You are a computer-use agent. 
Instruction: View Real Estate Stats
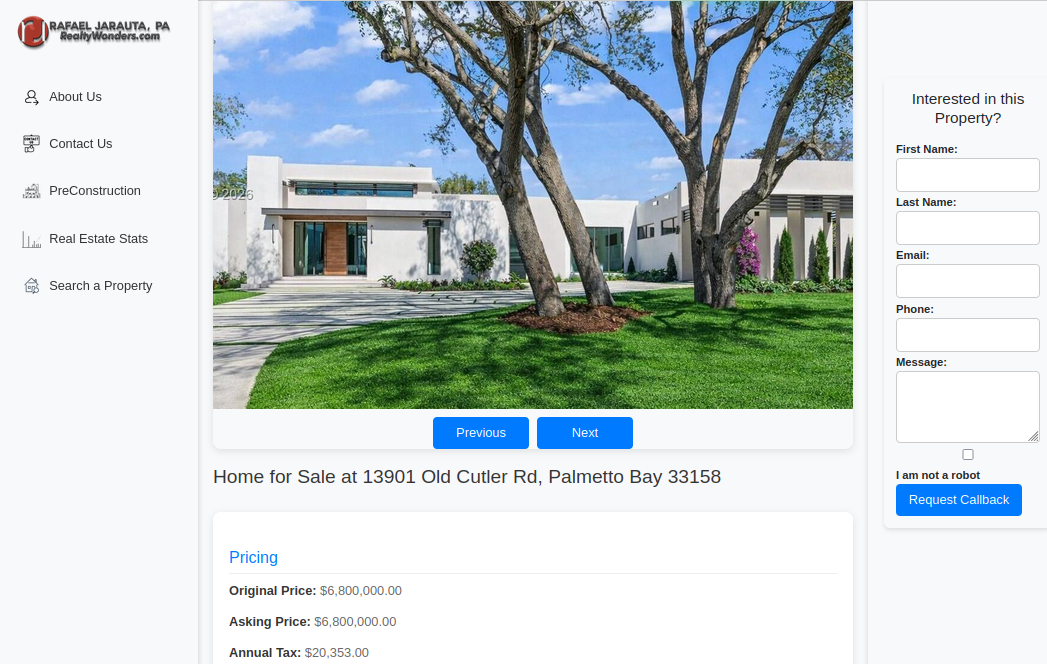click(x=98, y=239)
